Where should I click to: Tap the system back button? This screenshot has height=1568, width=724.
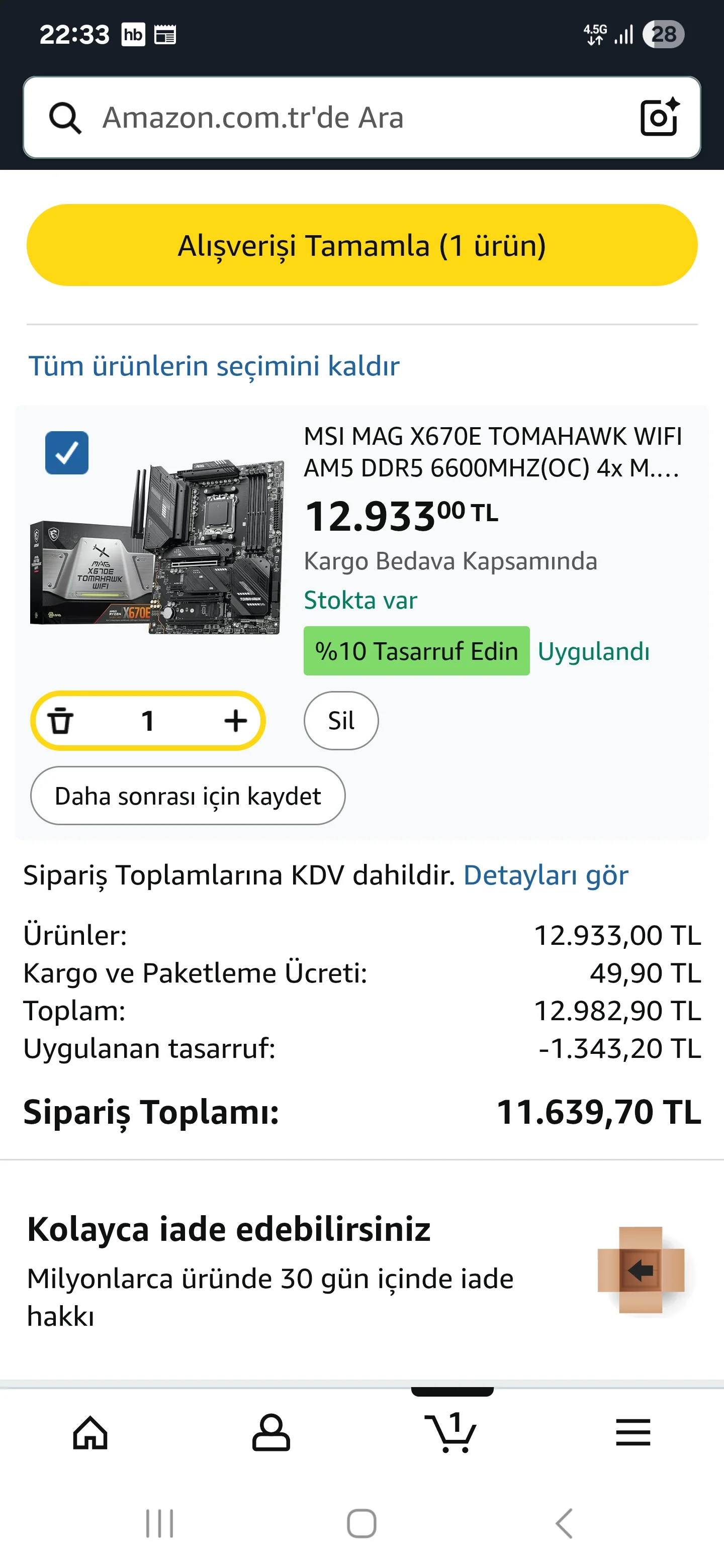coord(565,1524)
